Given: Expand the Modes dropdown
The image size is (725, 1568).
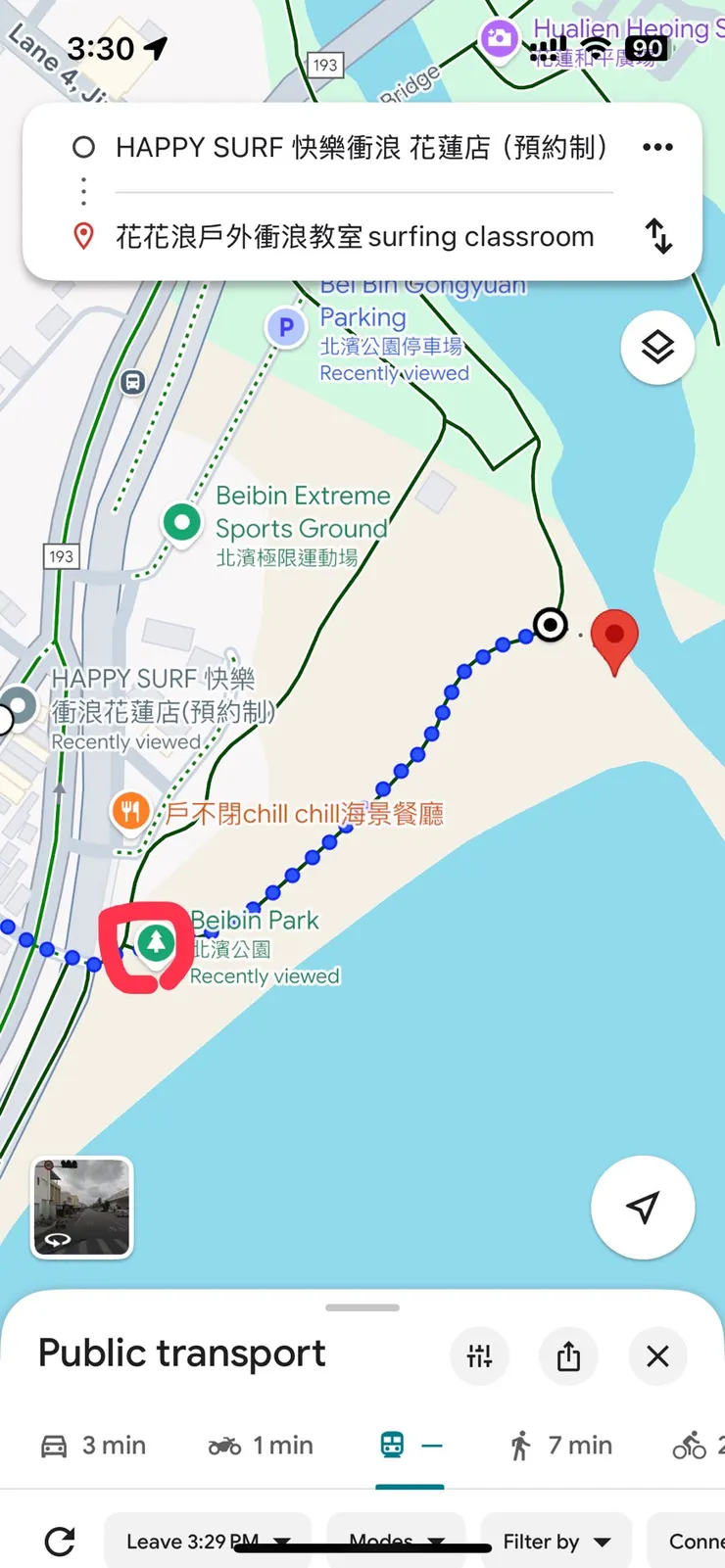Looking at the screenshot, I should click(x=395, y=1541).
